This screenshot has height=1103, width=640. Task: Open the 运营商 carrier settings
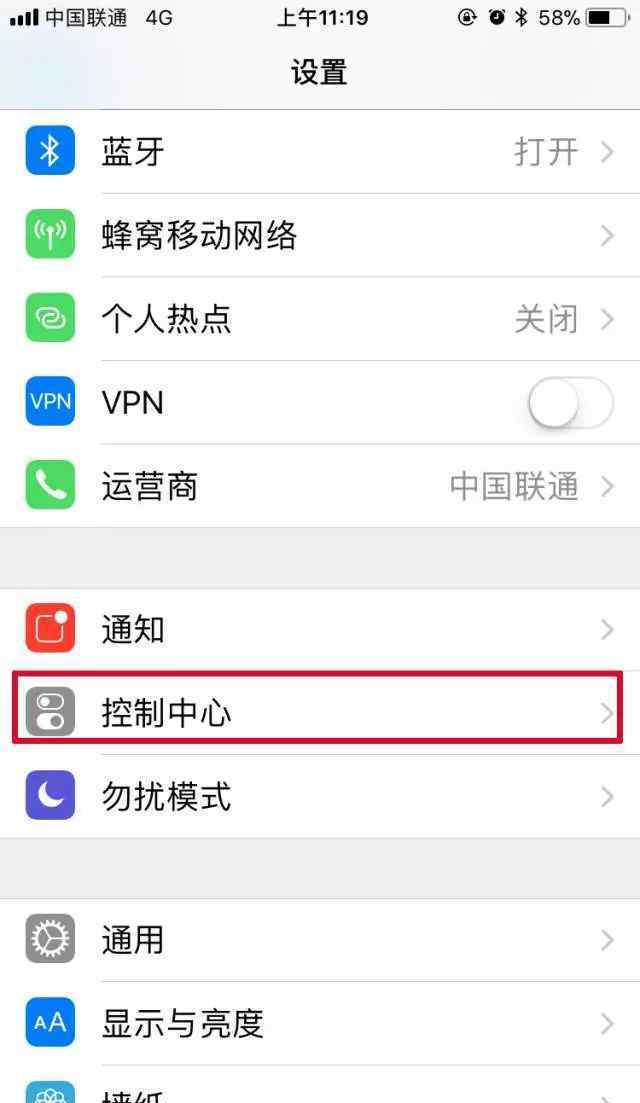tap(320, 486)
